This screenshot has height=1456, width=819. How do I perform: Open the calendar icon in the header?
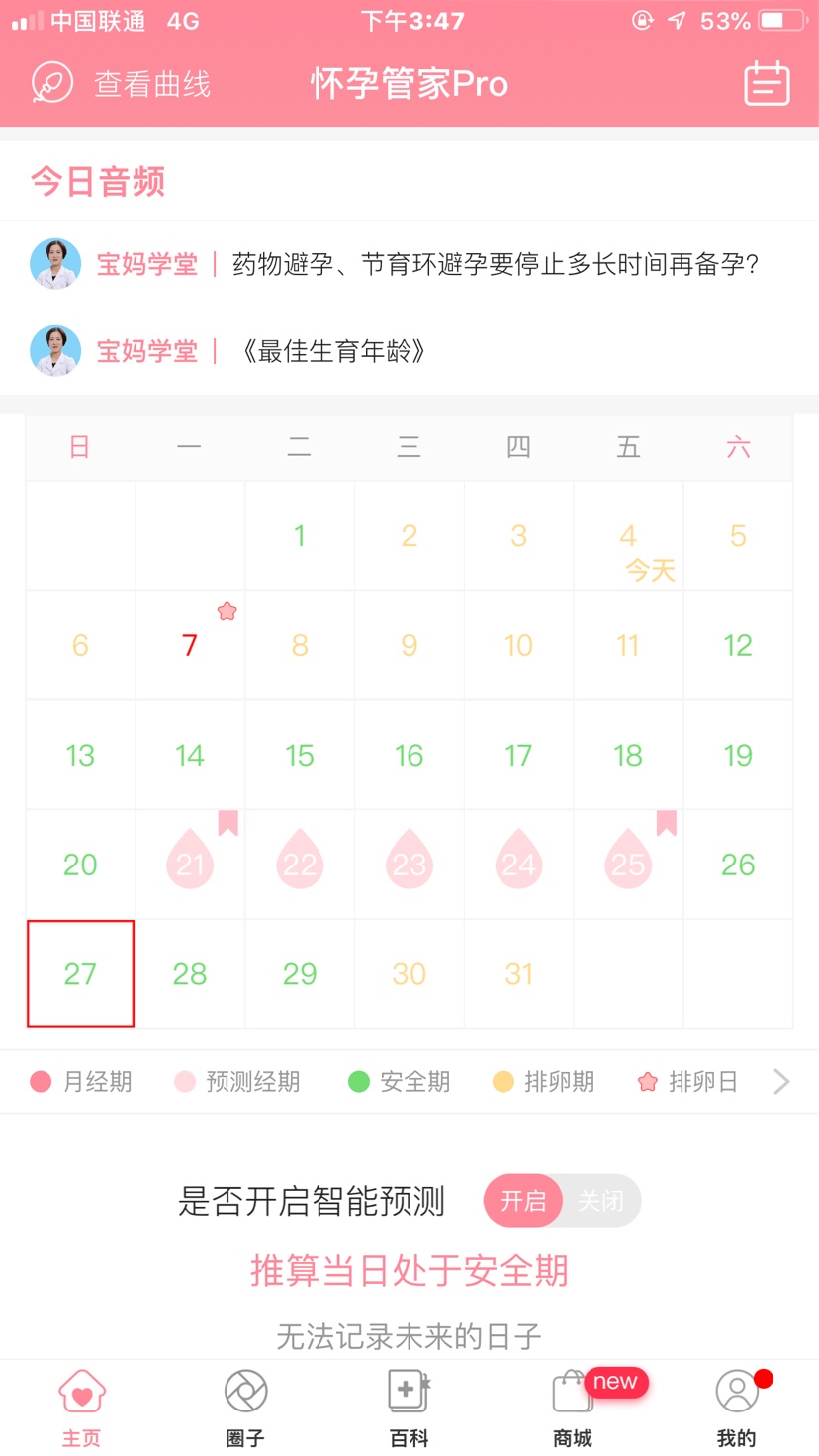767,84
